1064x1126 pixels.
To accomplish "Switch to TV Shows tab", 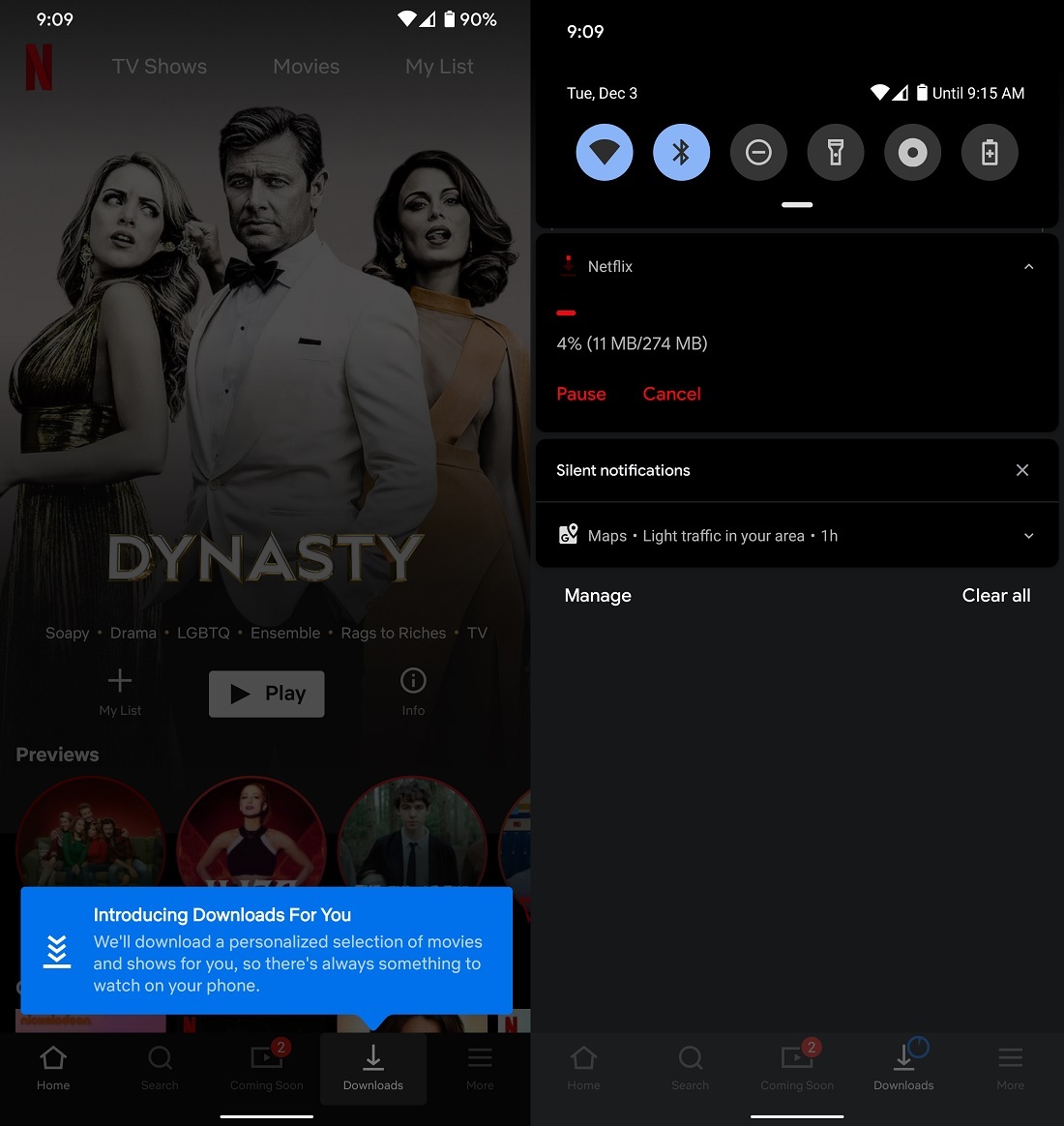I will pyautogui.click(x=160, y=67).
